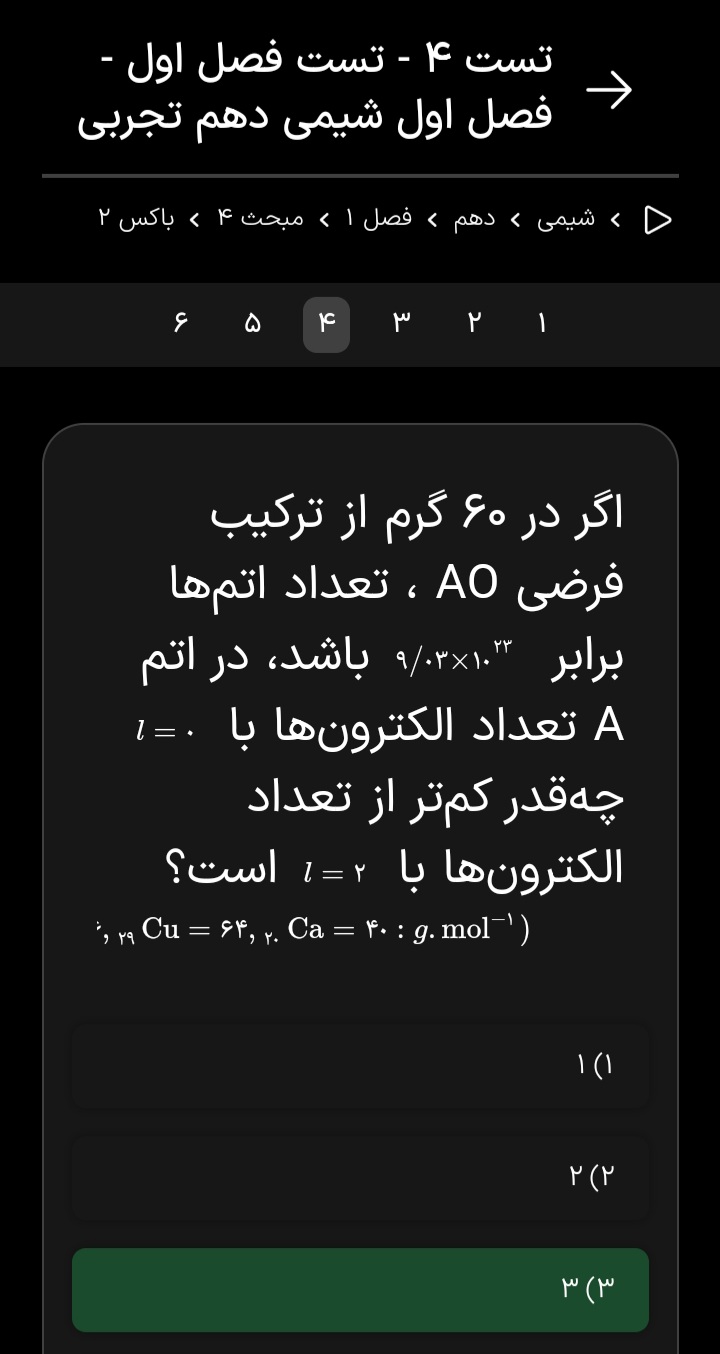This screenshot has width=720, height=1354.
Task: Switch to question ۲
Action: pyautogui.click(x=474, y=324)
